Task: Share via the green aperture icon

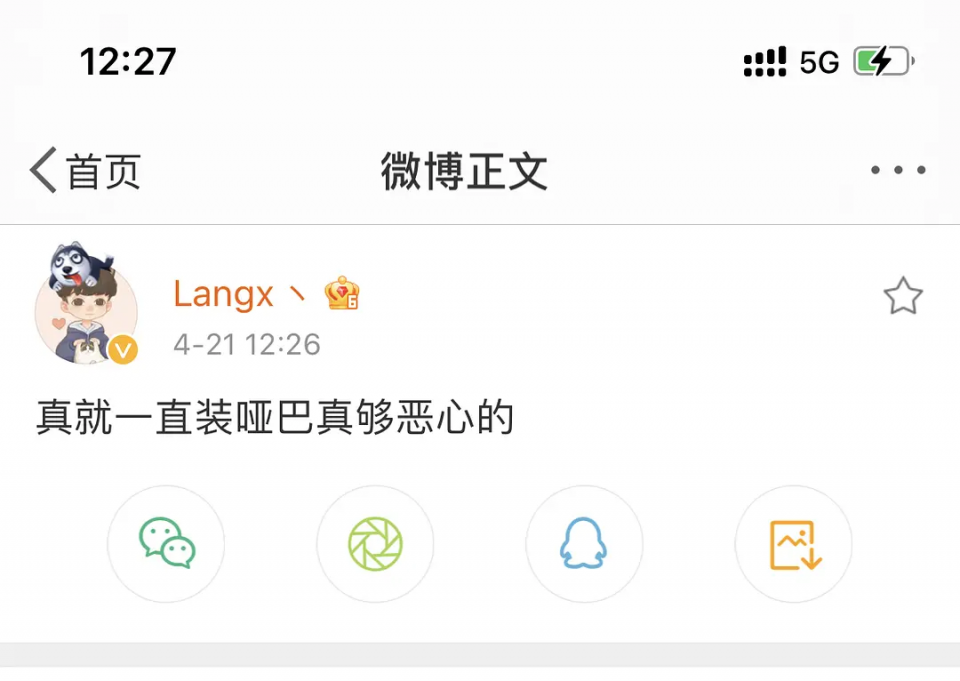Action: 375,545
